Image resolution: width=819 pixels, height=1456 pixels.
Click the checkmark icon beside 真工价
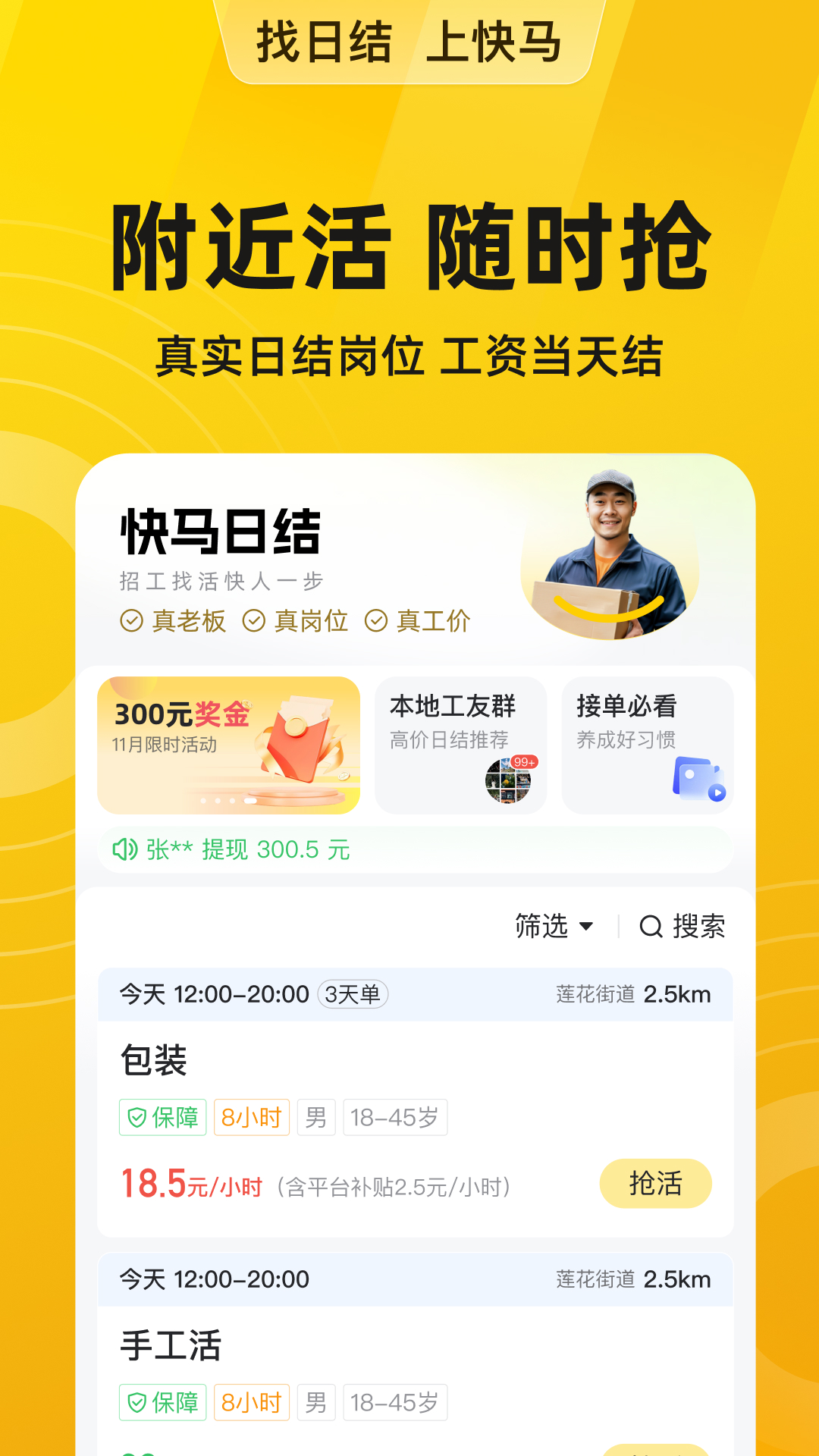tap(375, 620)
